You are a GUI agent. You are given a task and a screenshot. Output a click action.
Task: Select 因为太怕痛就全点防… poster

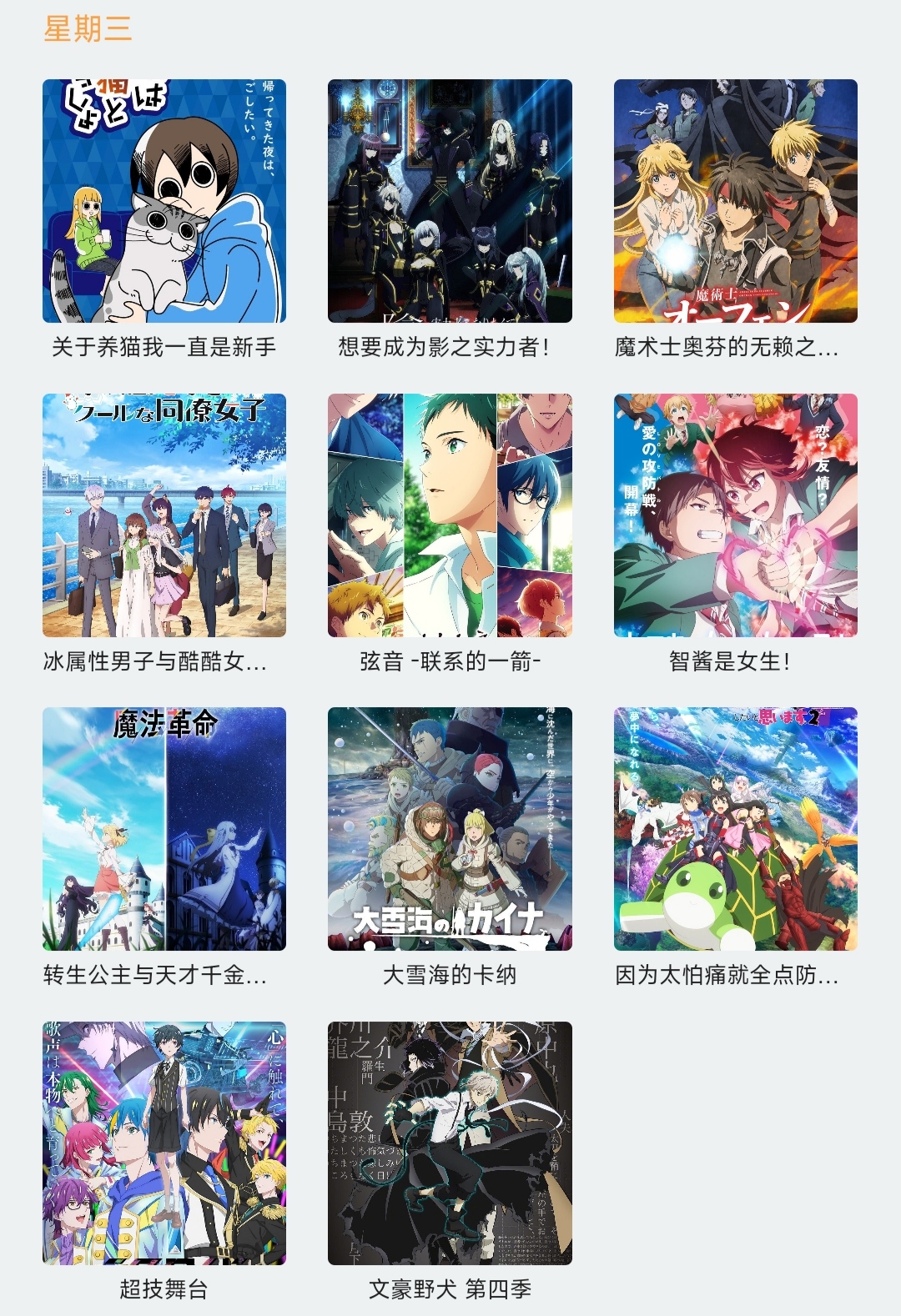pos(735,828)
